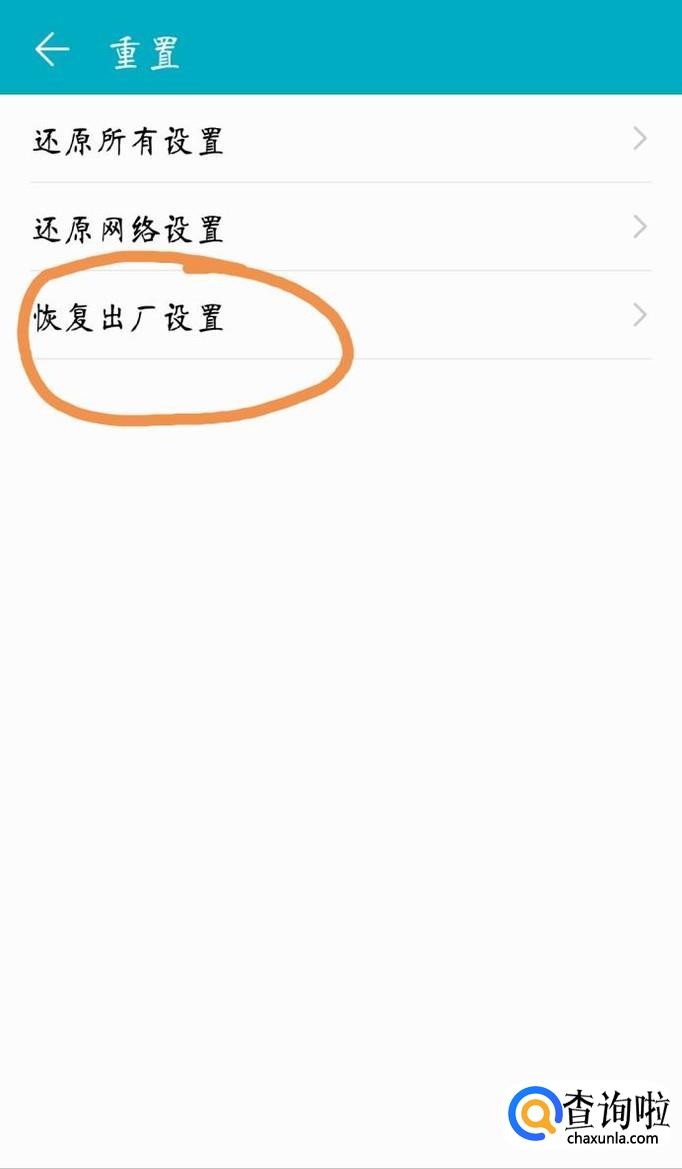Open 还原所有设置

pyautogui.click(x=341, y=139)
